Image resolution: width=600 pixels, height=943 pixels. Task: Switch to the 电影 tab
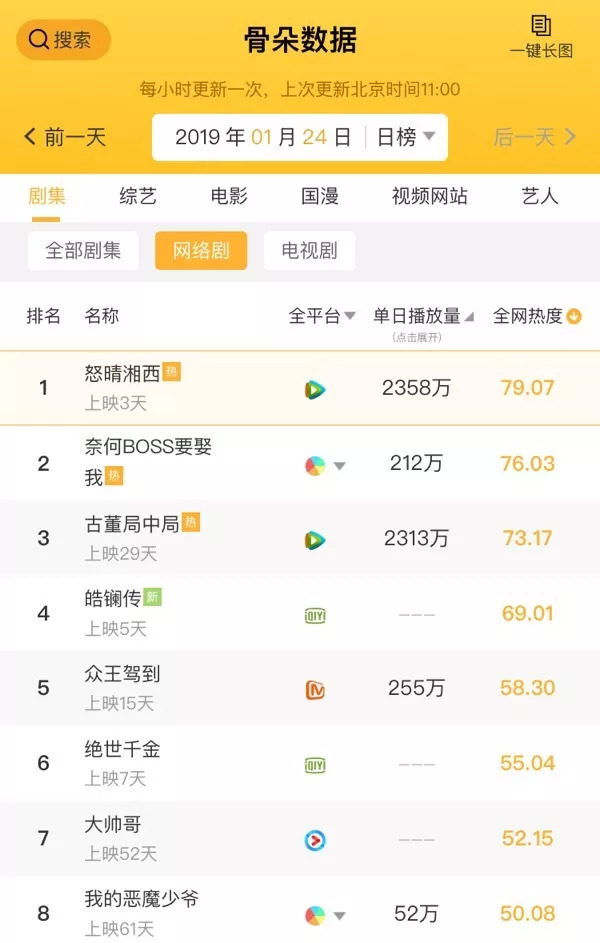pos(229,196)
